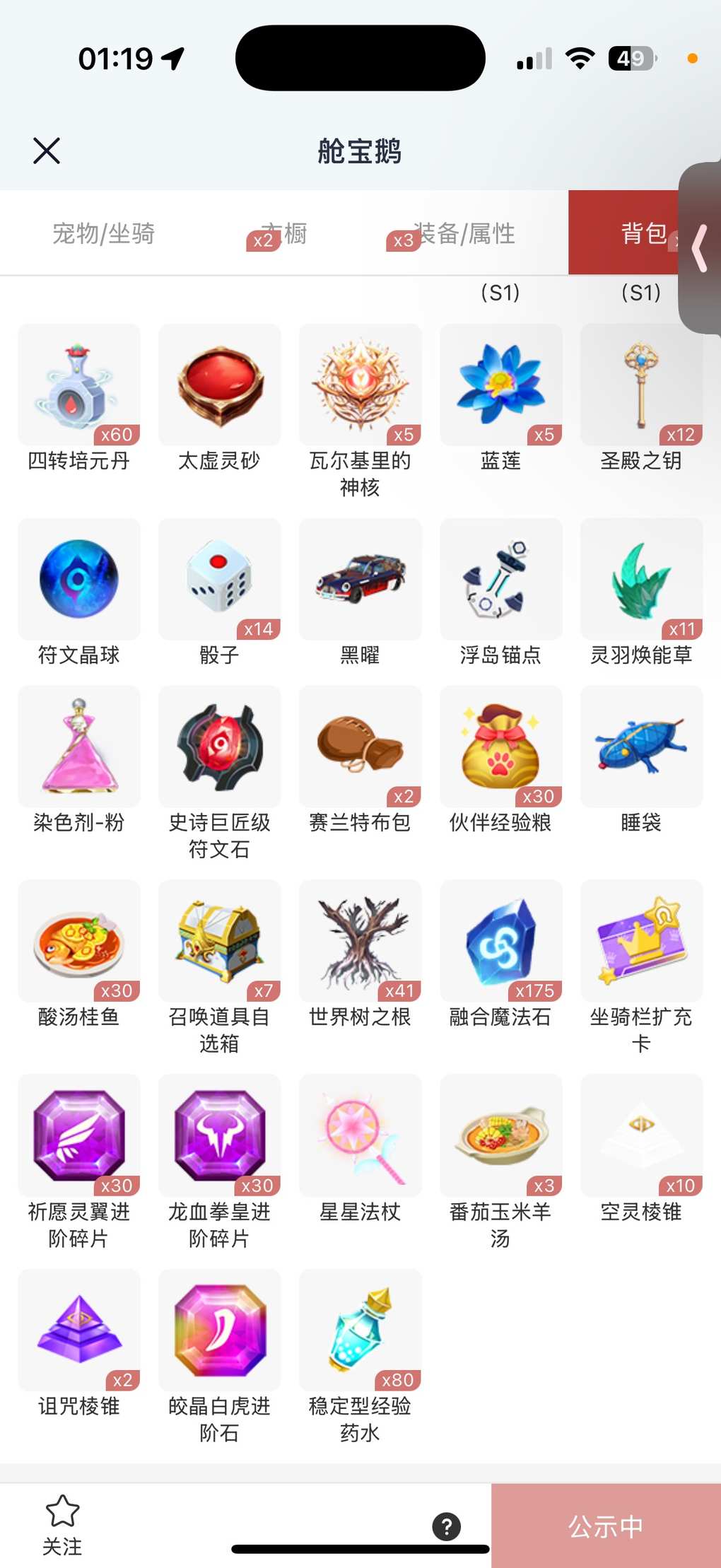The height and width of the screenshot is (1568, 721).
Task: Open the question mark help icon
Action: [x=447, y=1526]
